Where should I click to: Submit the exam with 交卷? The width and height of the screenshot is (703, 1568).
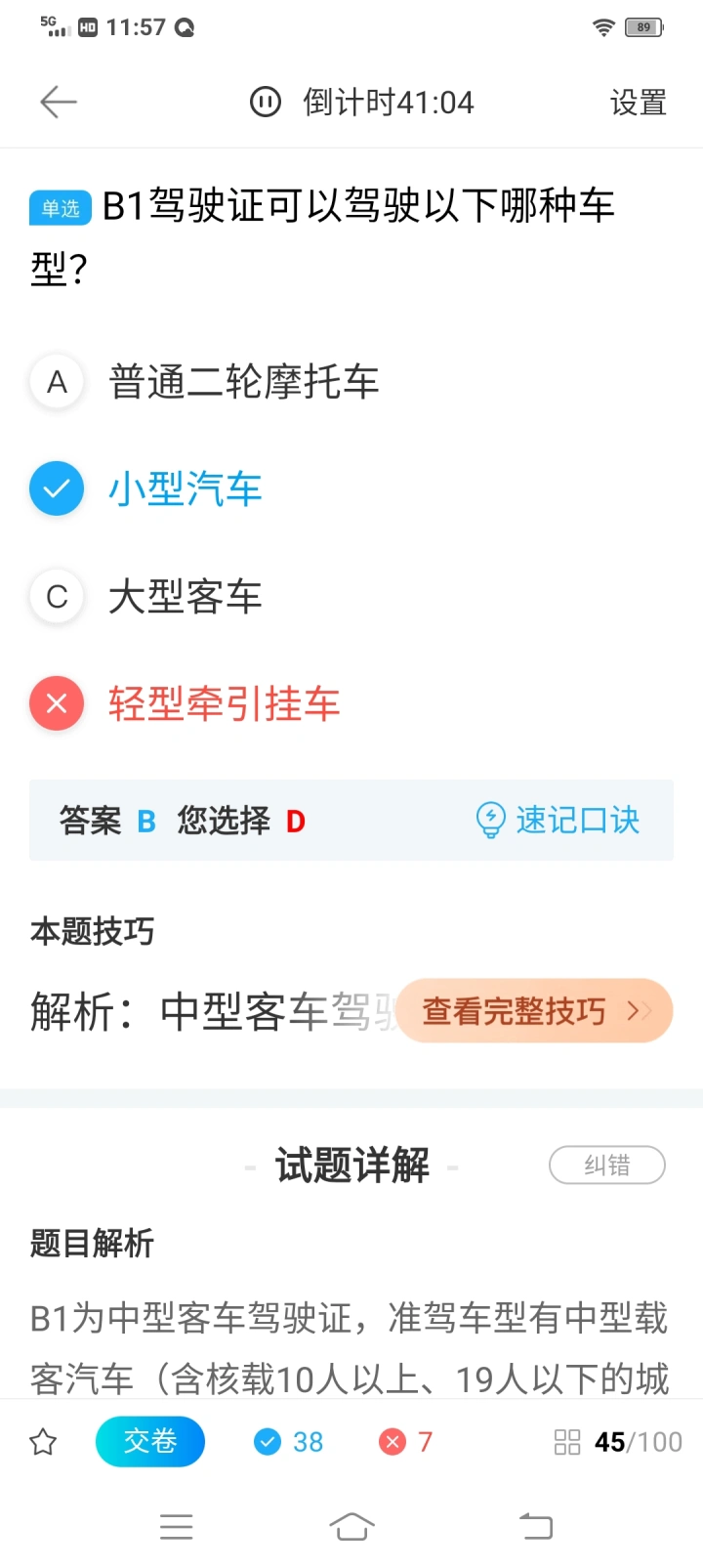tap(150, 1441)
